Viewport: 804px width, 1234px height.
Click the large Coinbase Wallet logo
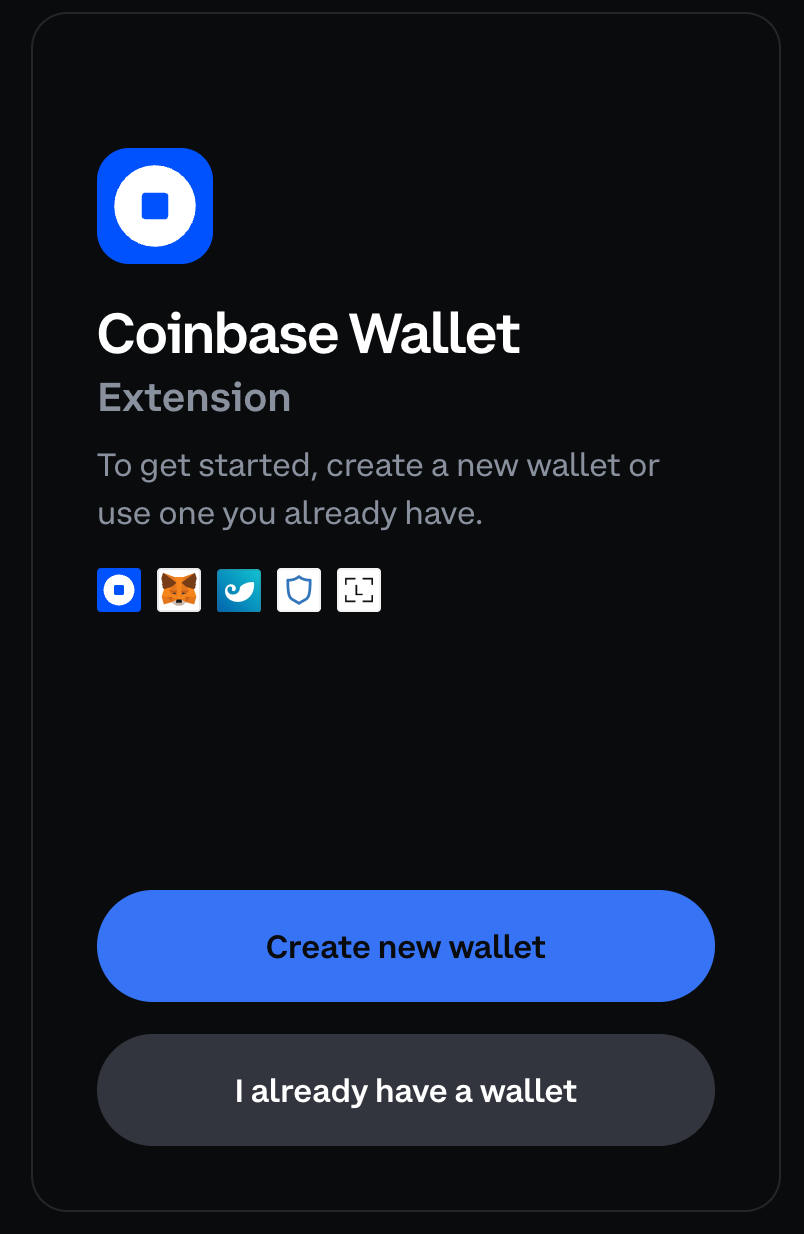(x=155, y=206)
